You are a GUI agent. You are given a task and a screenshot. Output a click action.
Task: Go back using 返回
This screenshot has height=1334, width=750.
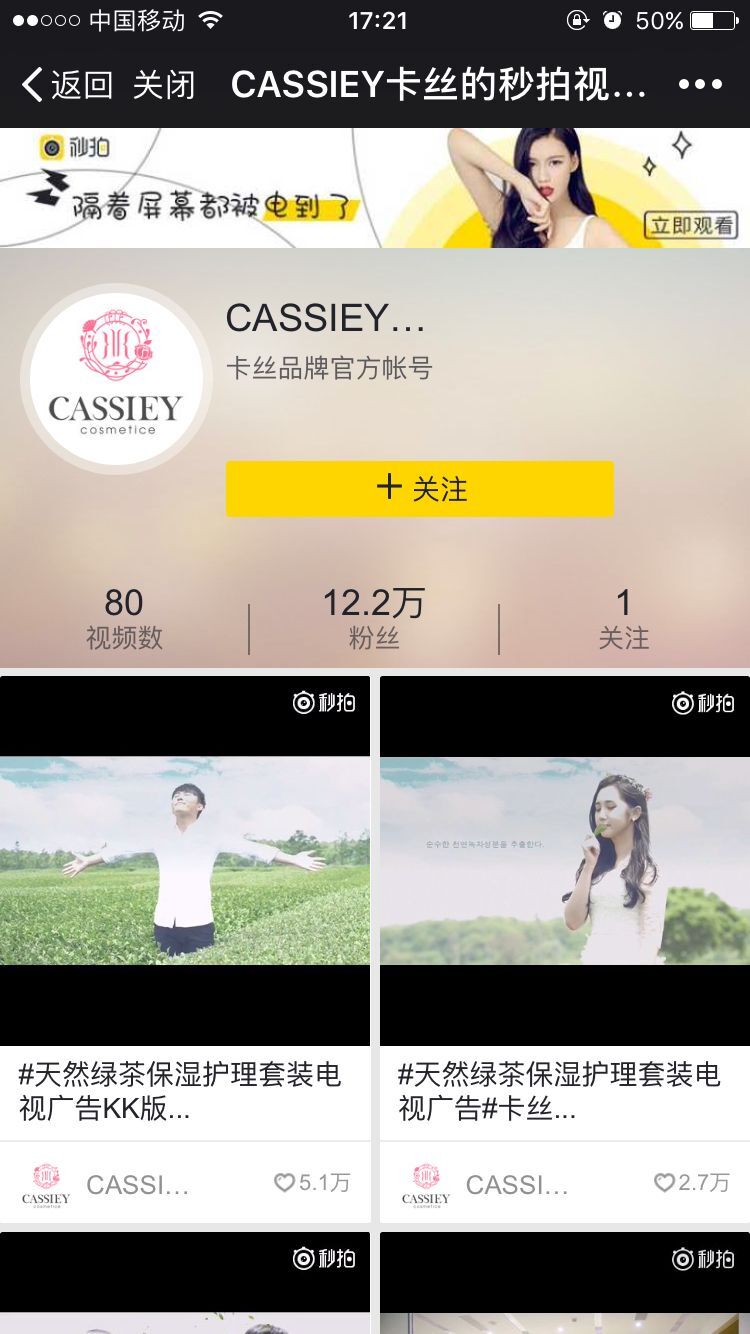click(x=66, y=85)
